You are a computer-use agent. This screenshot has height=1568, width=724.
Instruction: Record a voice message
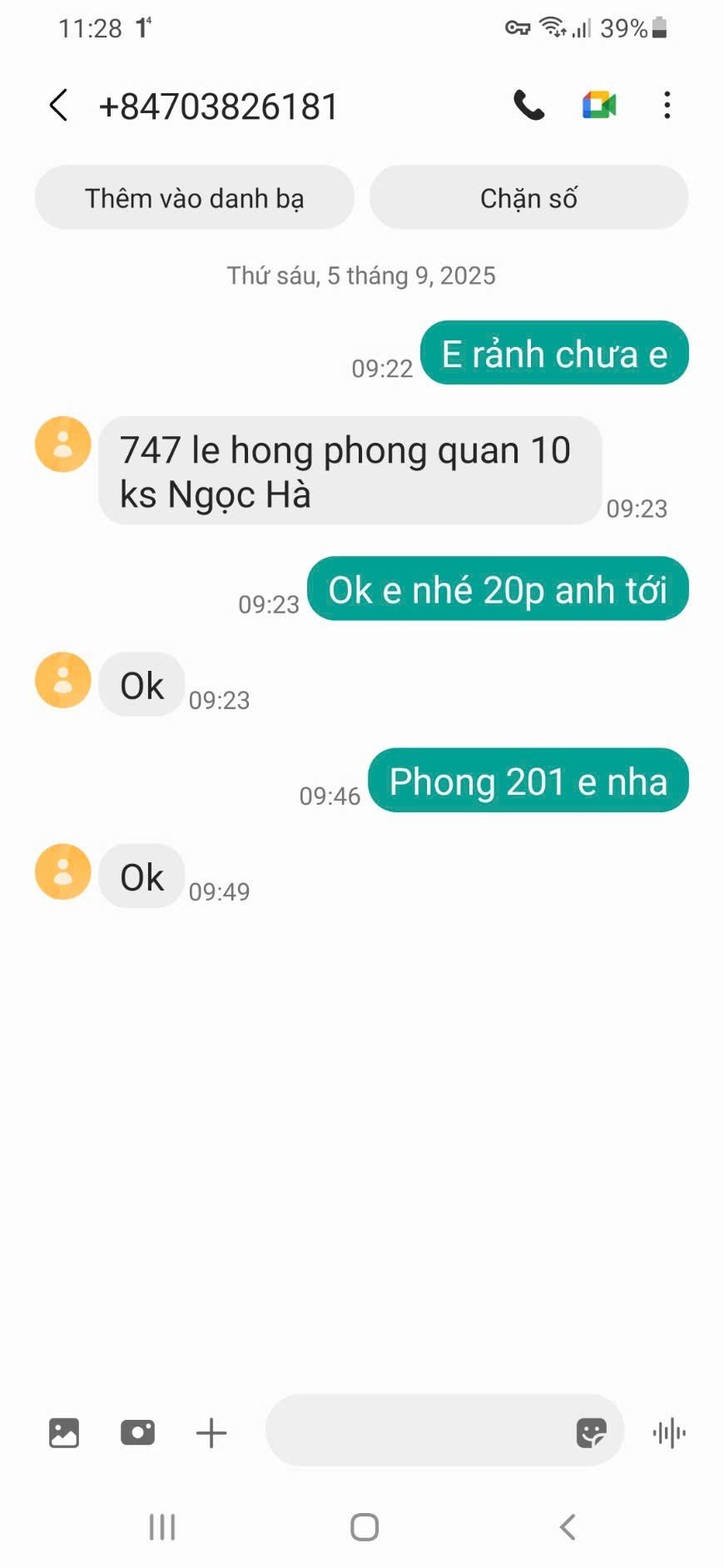[669, 1432]
